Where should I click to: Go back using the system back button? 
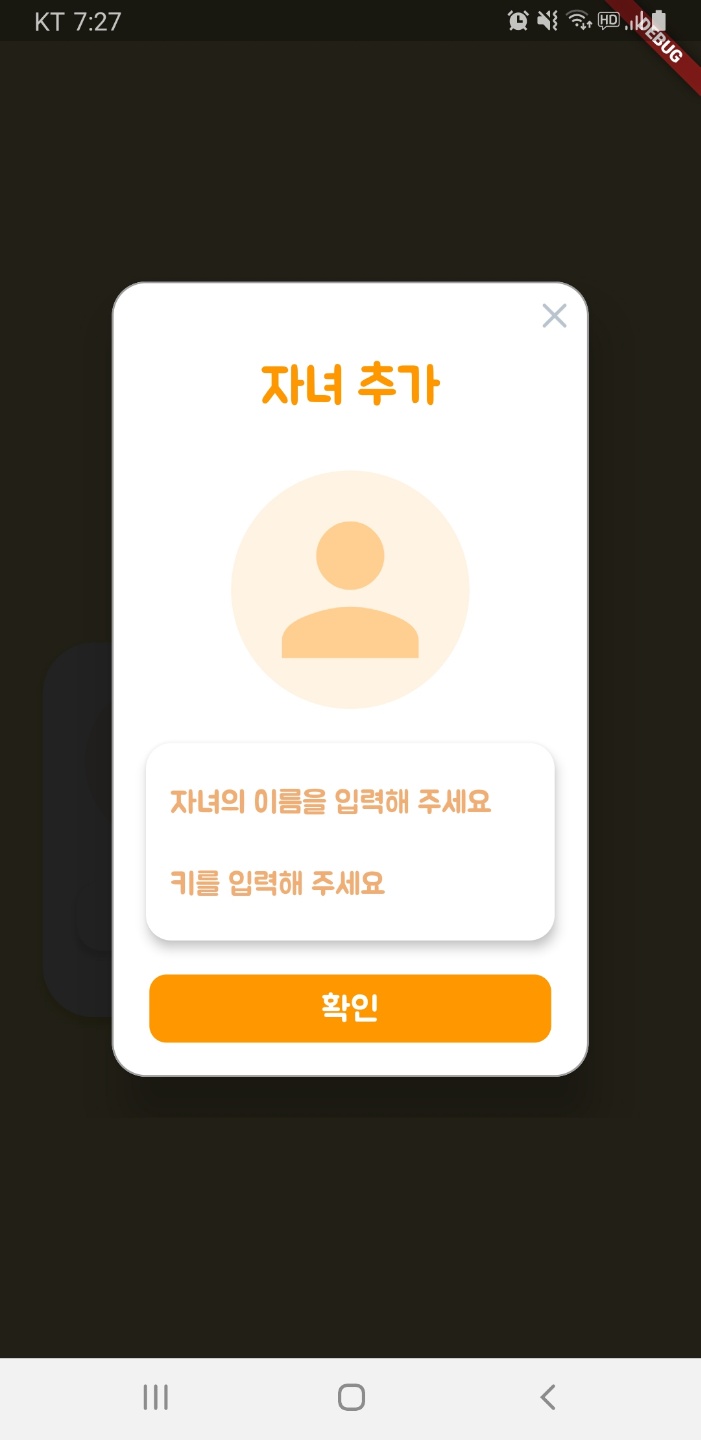pyautogui.click(x=547, y=1397)
